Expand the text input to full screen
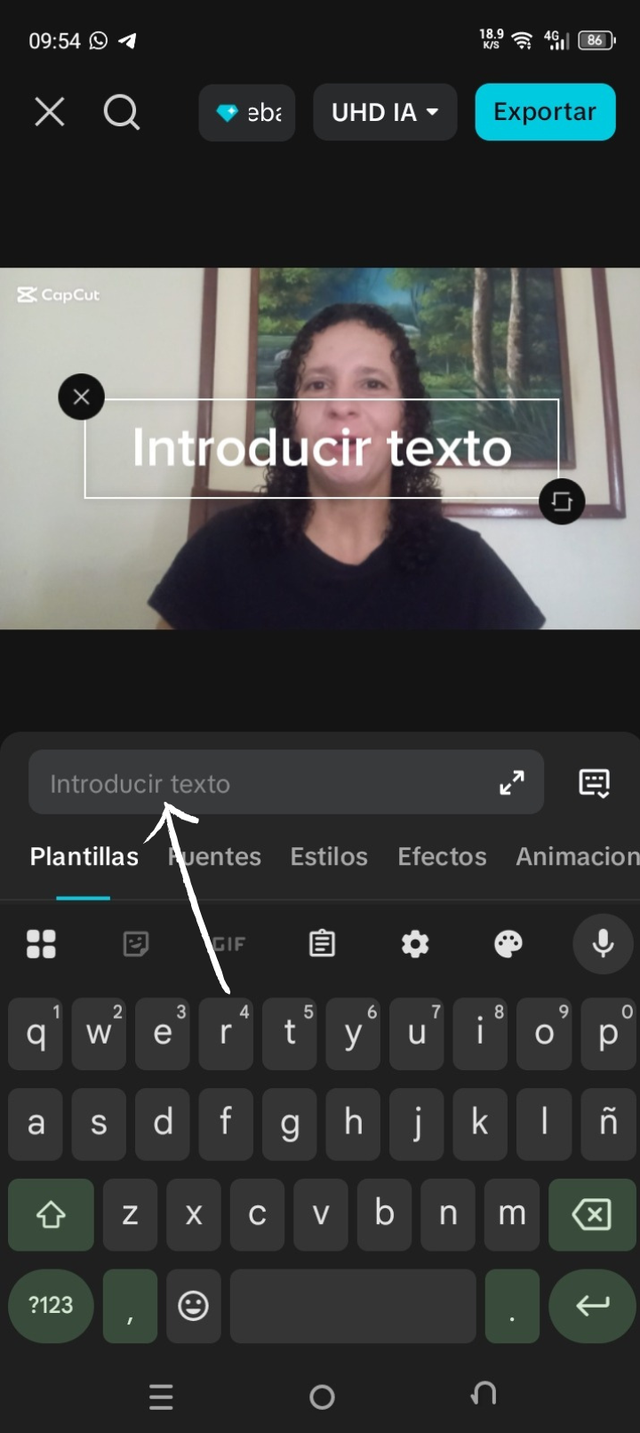 point(512,783)
